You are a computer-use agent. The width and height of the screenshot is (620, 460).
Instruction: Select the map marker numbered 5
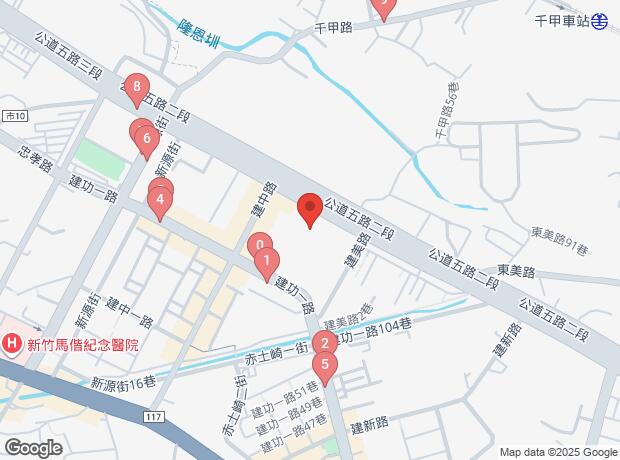click(x=325, y=368)
